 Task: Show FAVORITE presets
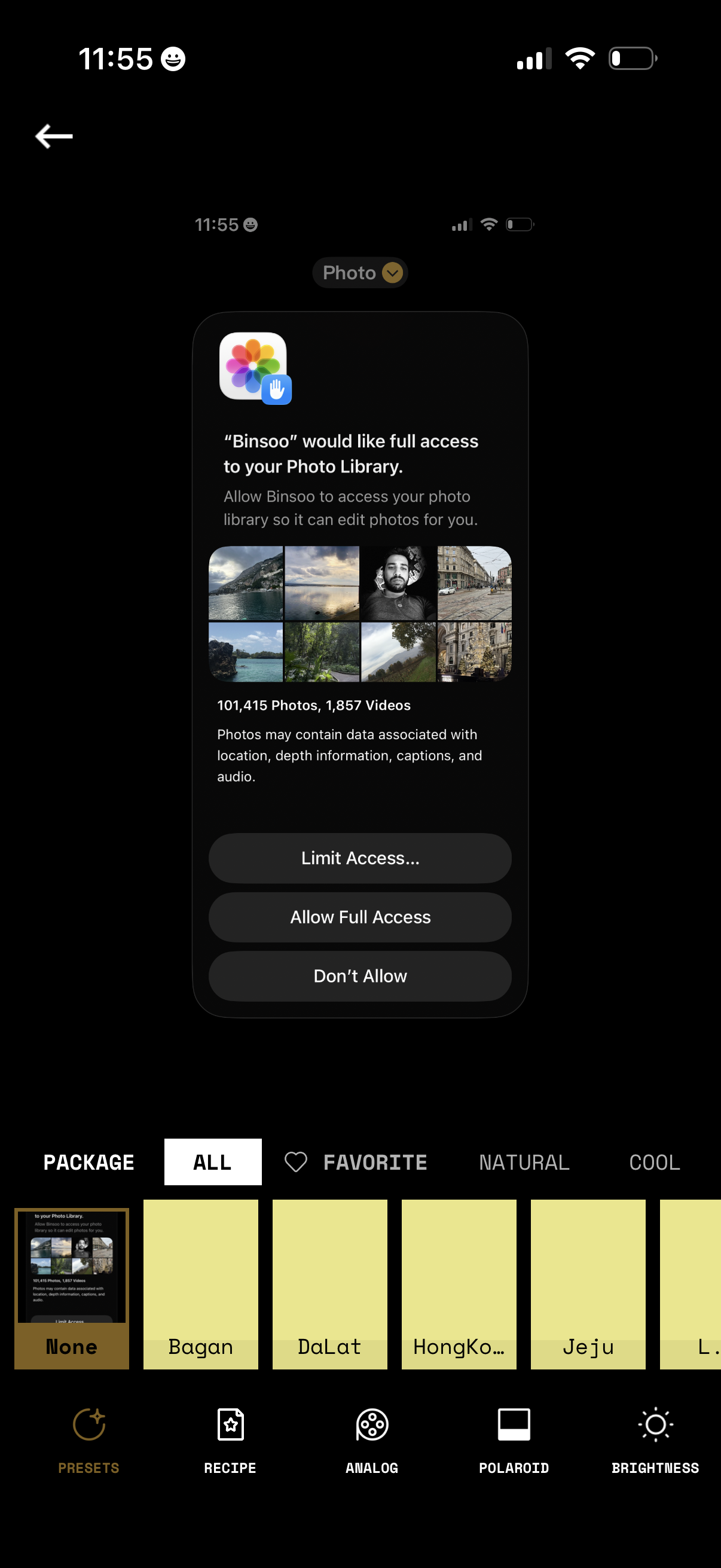[x=356, y=1162]
